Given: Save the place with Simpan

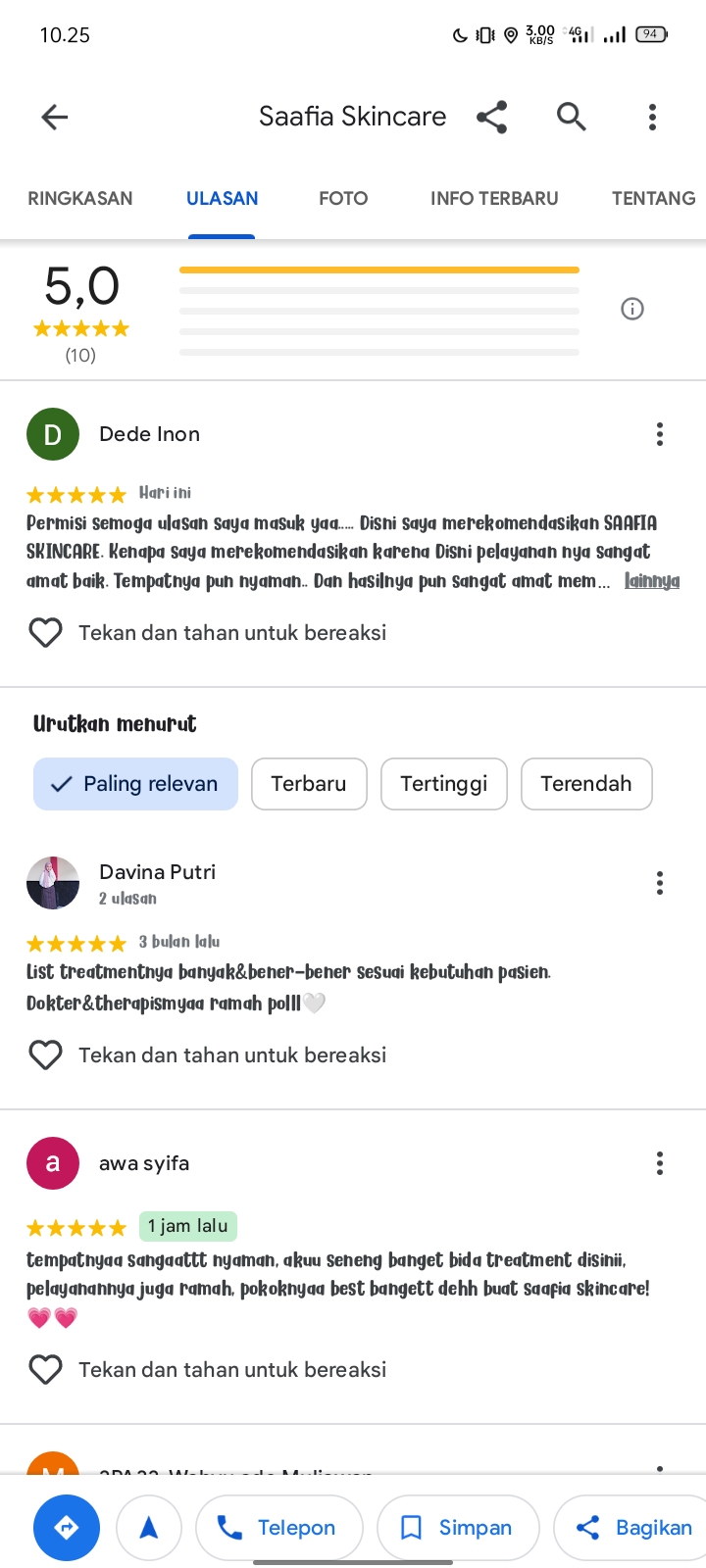Looking at the screenshot, I should pos(458,1528).
